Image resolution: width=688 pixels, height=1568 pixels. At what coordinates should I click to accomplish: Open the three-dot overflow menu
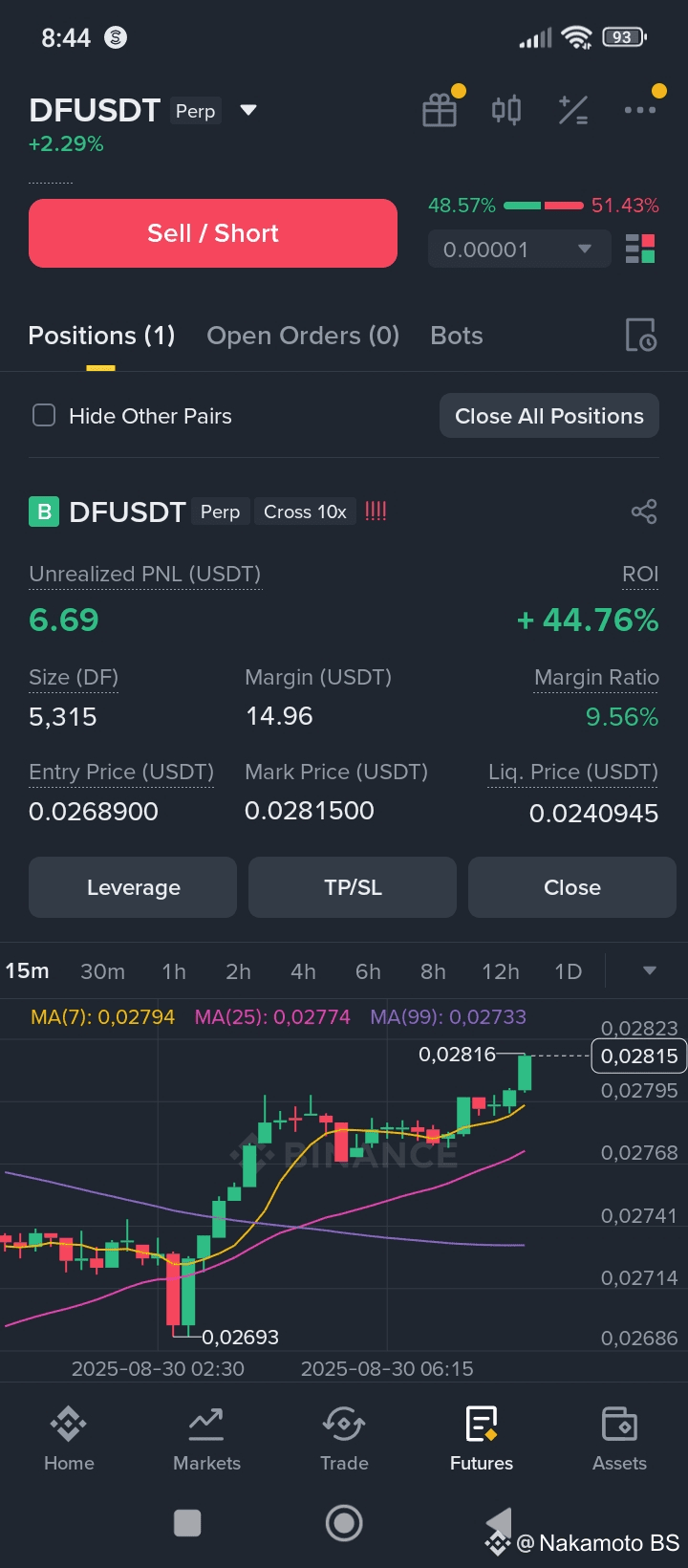640,110
